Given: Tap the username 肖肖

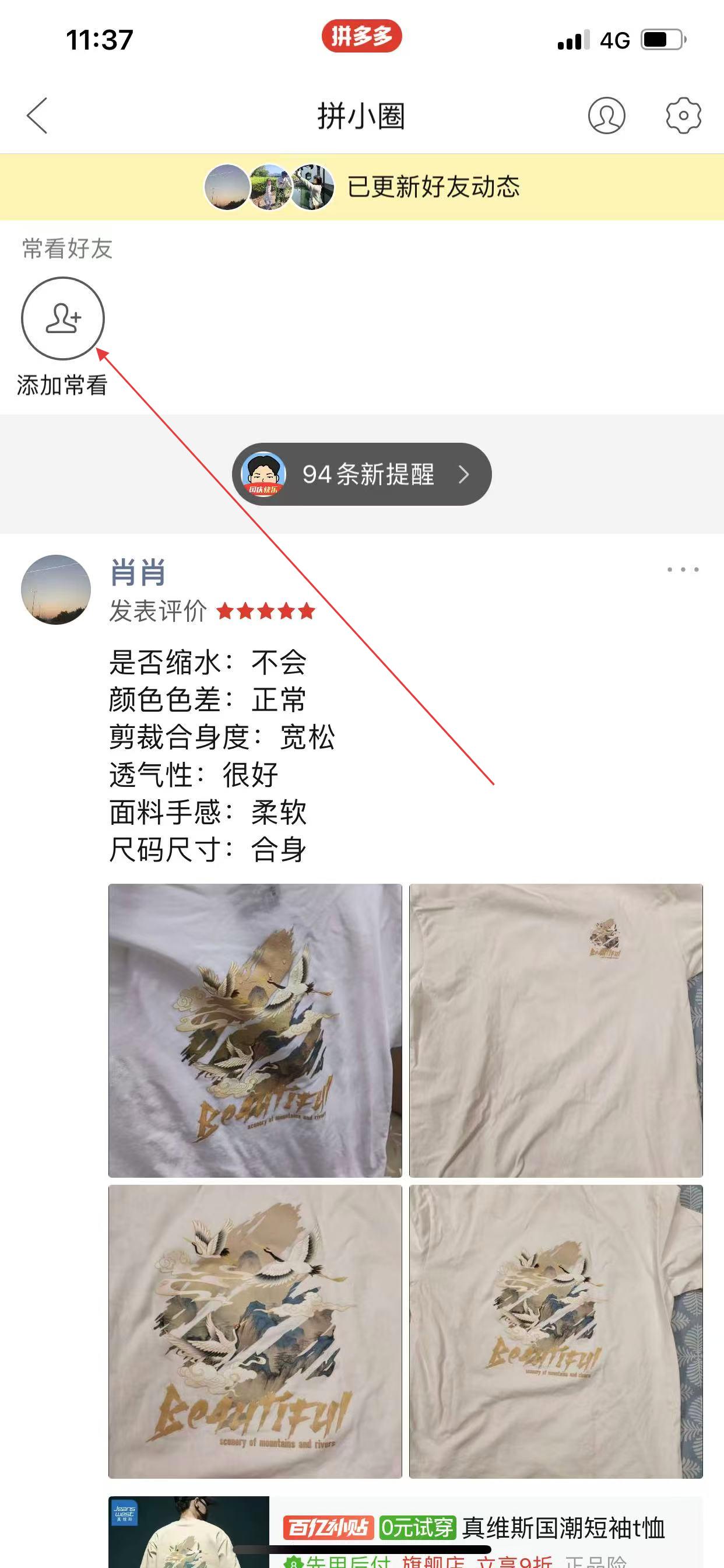Looking at the screenshot, I should point(138,573).
